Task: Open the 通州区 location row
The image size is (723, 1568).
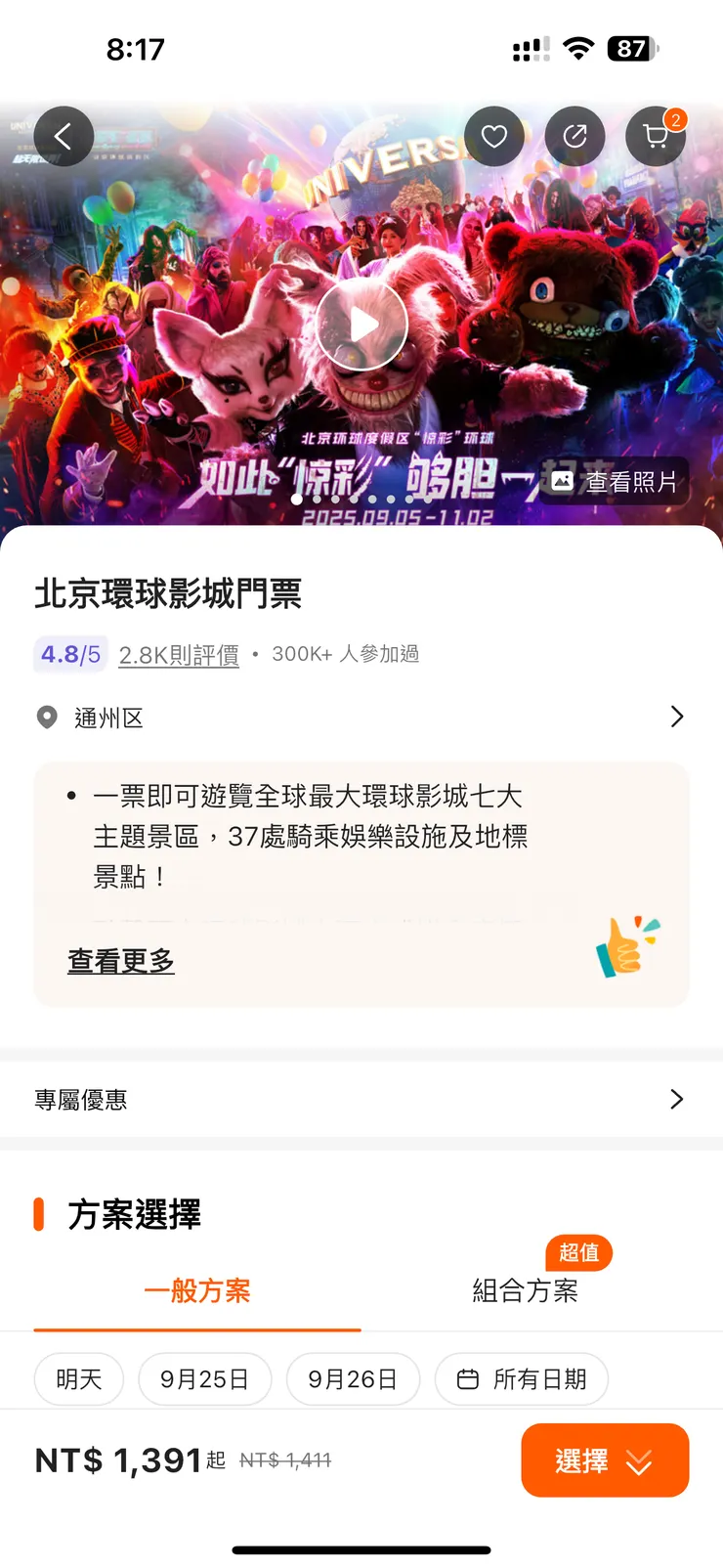Action: pos(361,718)
